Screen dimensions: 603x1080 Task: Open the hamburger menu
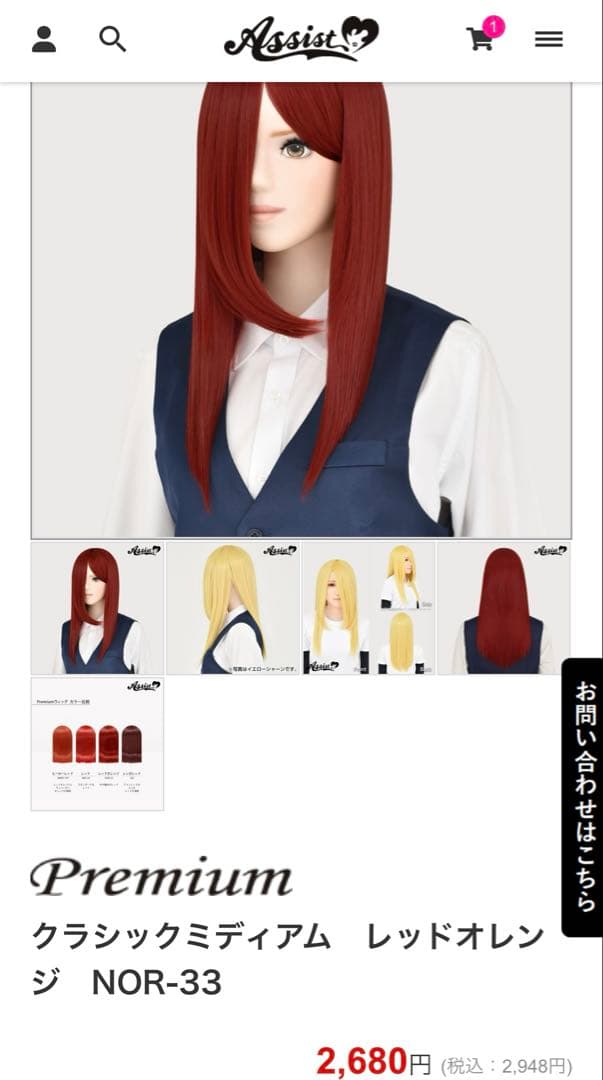coord(548,39)
